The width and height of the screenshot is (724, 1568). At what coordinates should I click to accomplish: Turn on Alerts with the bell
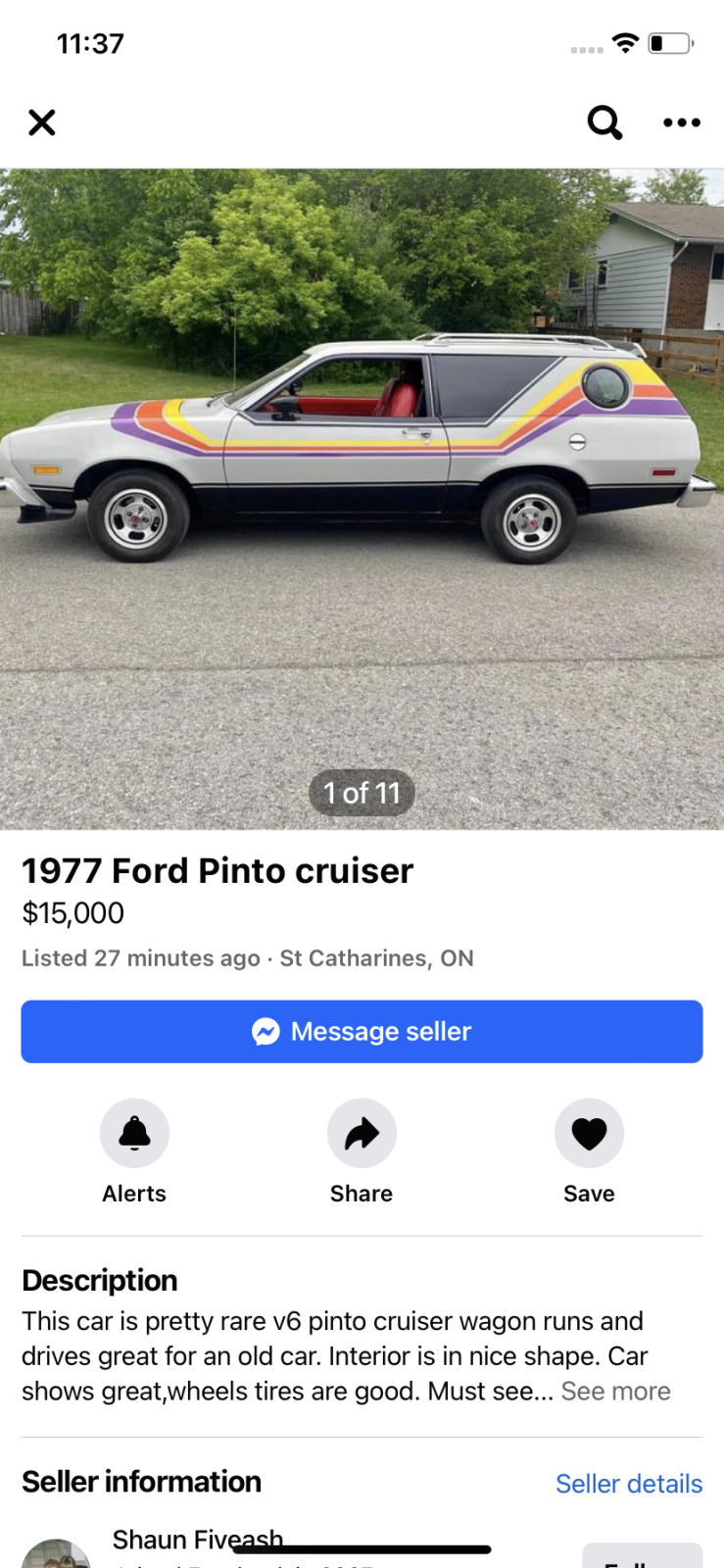(134, 1133)
